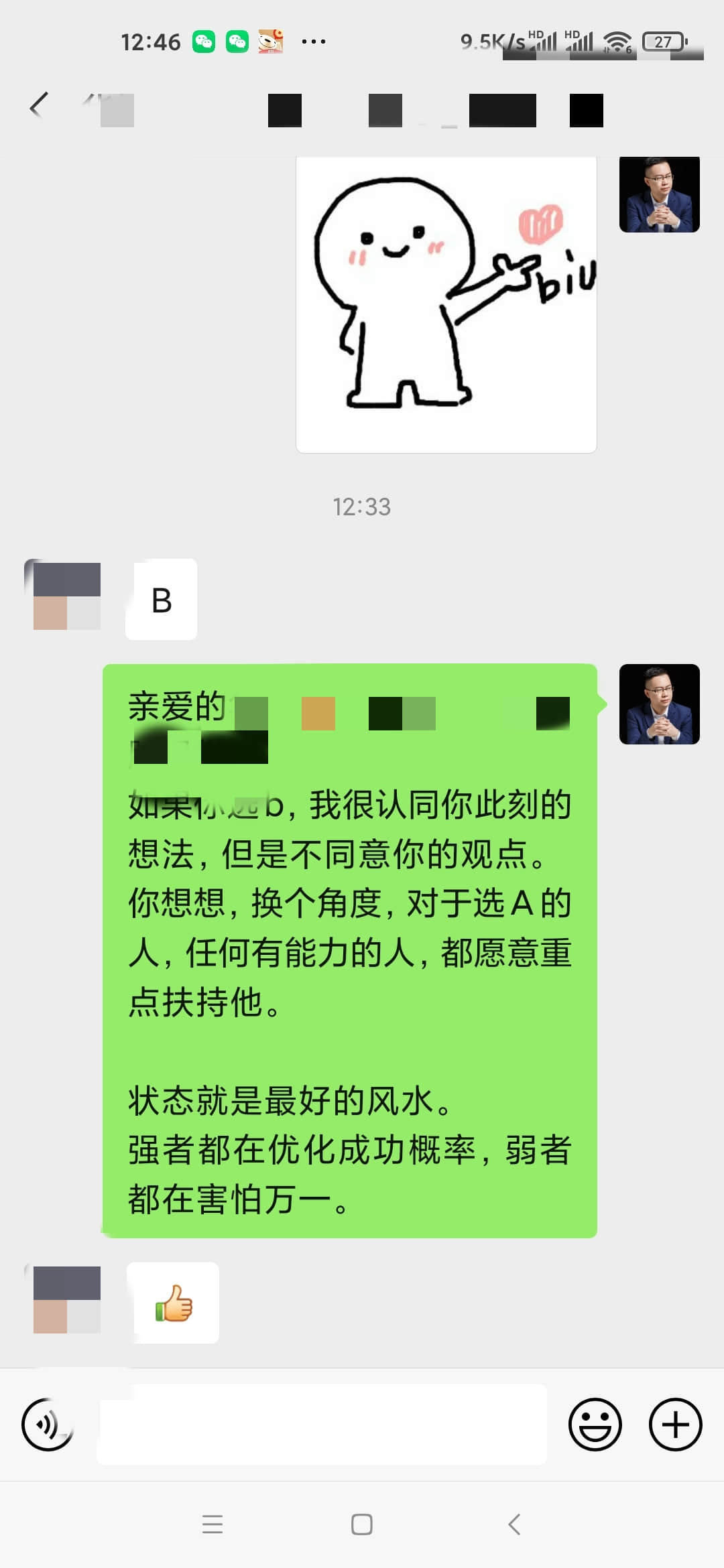Image resolution: width=724 pixels, height=1568 pixels.
Task: Go back to the chat list
Action: click(39, 106)
